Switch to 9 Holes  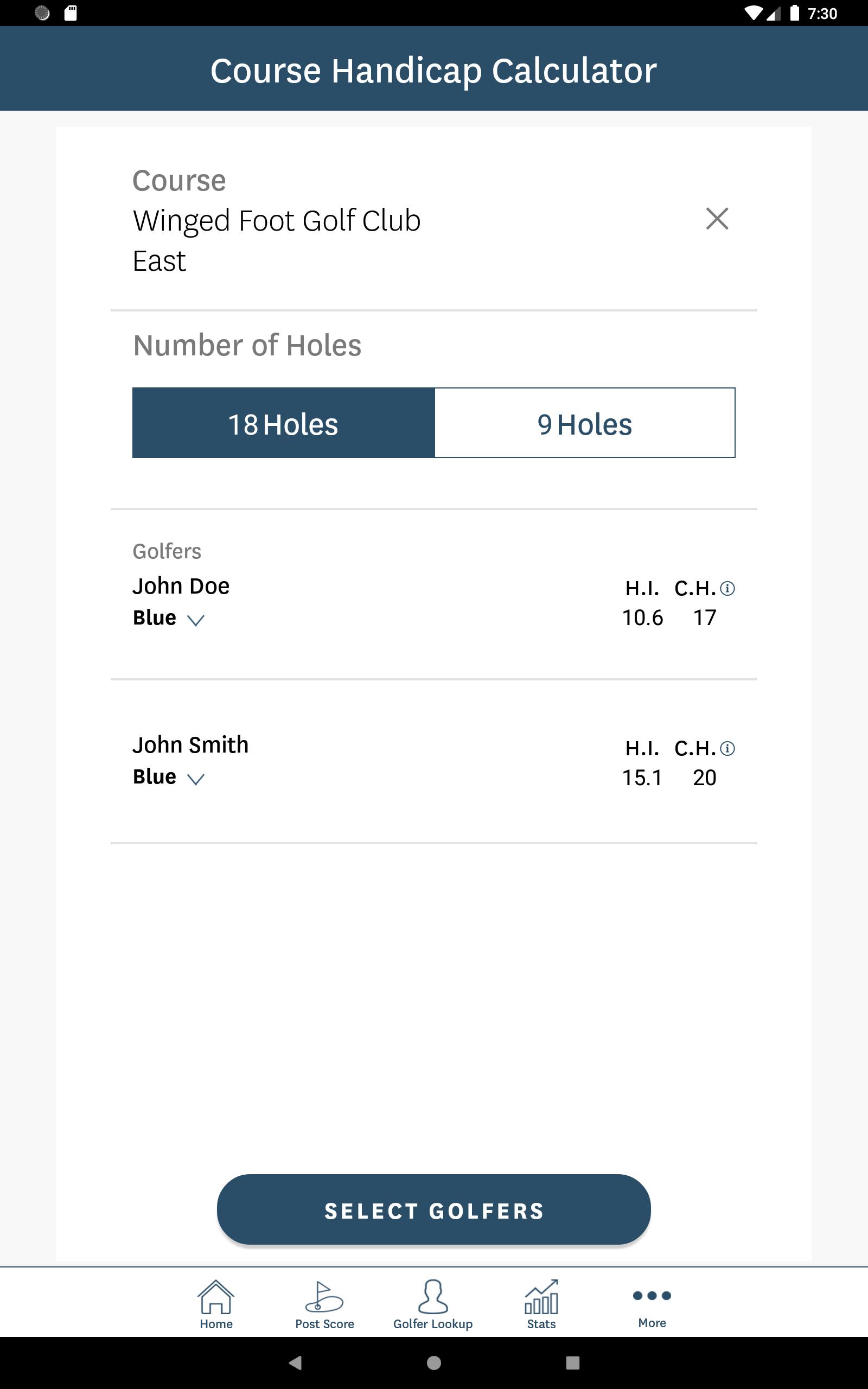(585, 423)
